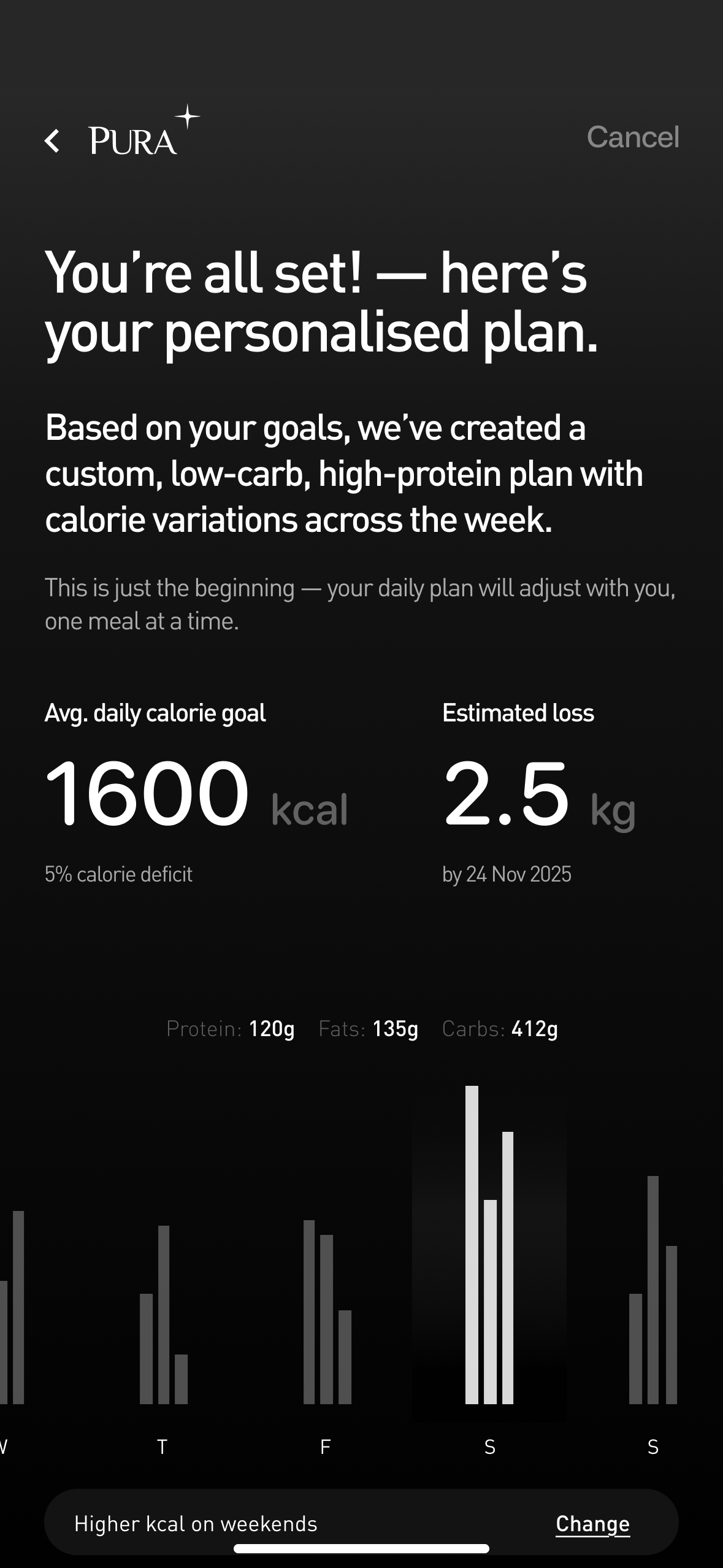Cancel the plan setup
The width and height of the screenshot is (723, 1568).
(x=632, y=137)
